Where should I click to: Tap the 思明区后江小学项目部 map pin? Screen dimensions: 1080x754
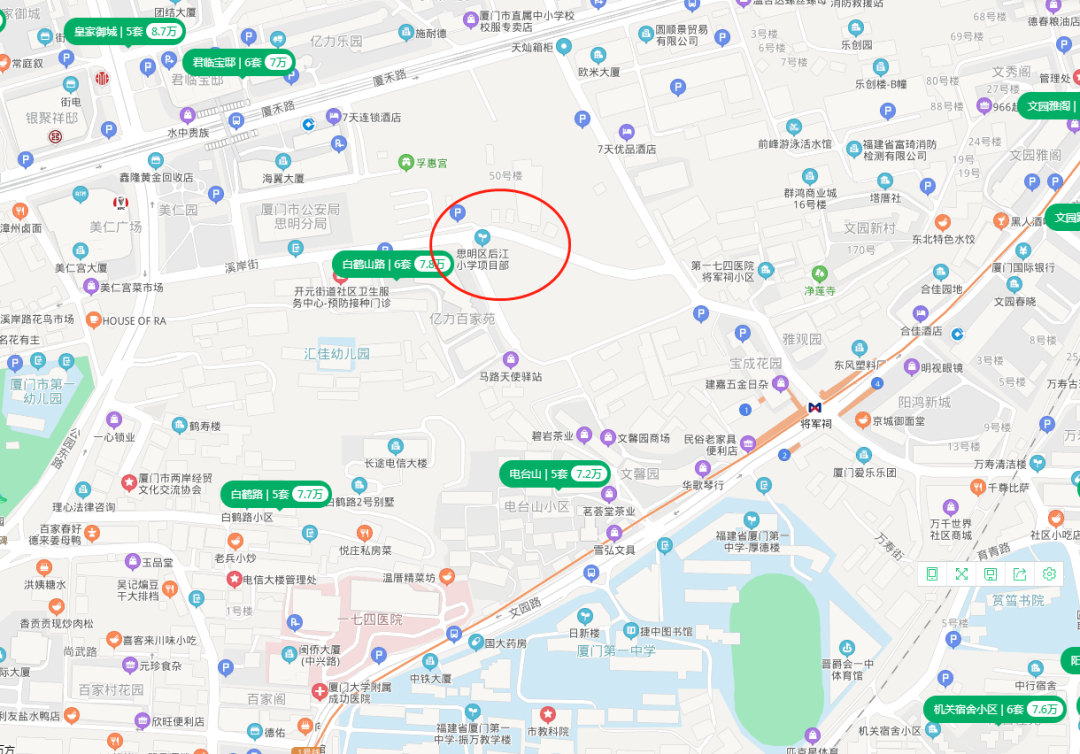pos(483,237)
